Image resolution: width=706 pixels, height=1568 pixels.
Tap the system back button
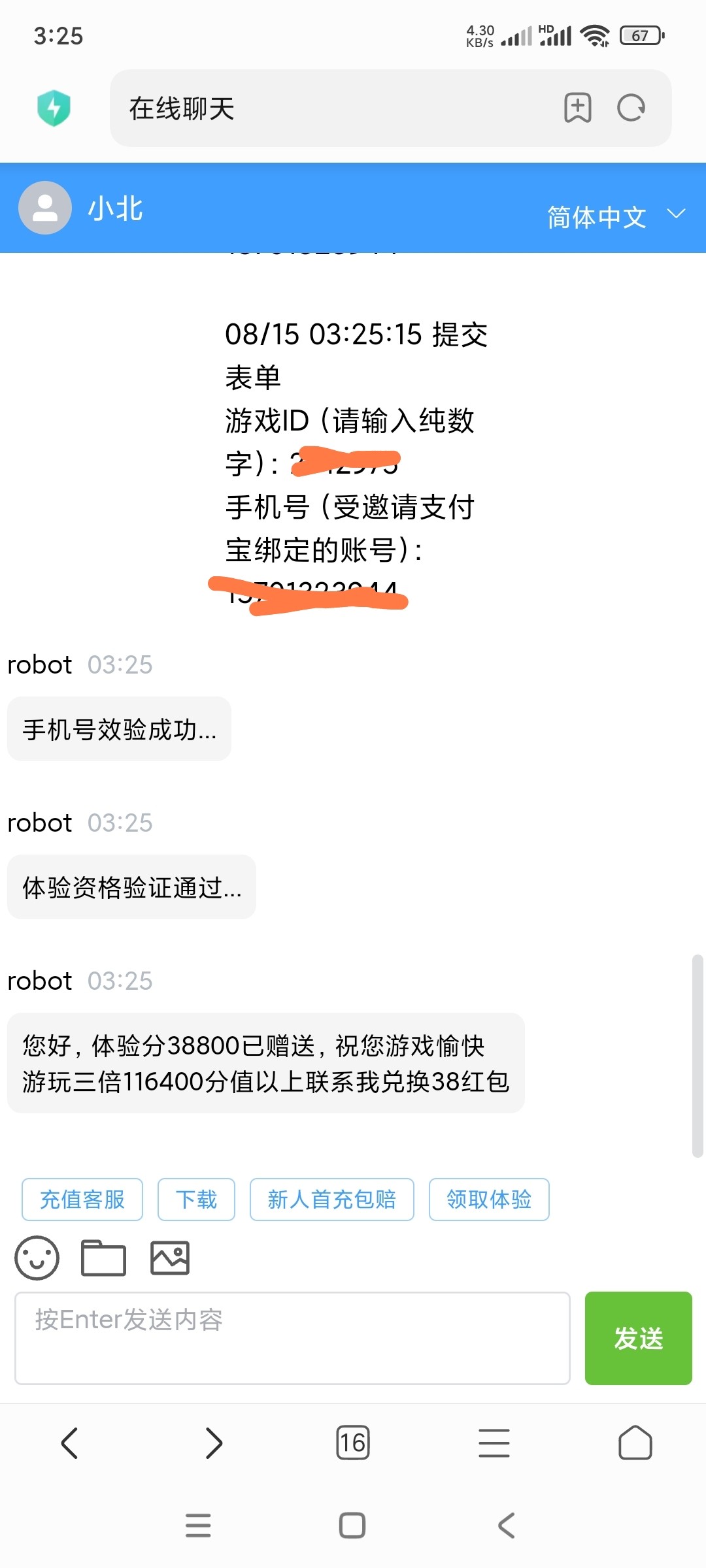click(x=507, y=1526)
